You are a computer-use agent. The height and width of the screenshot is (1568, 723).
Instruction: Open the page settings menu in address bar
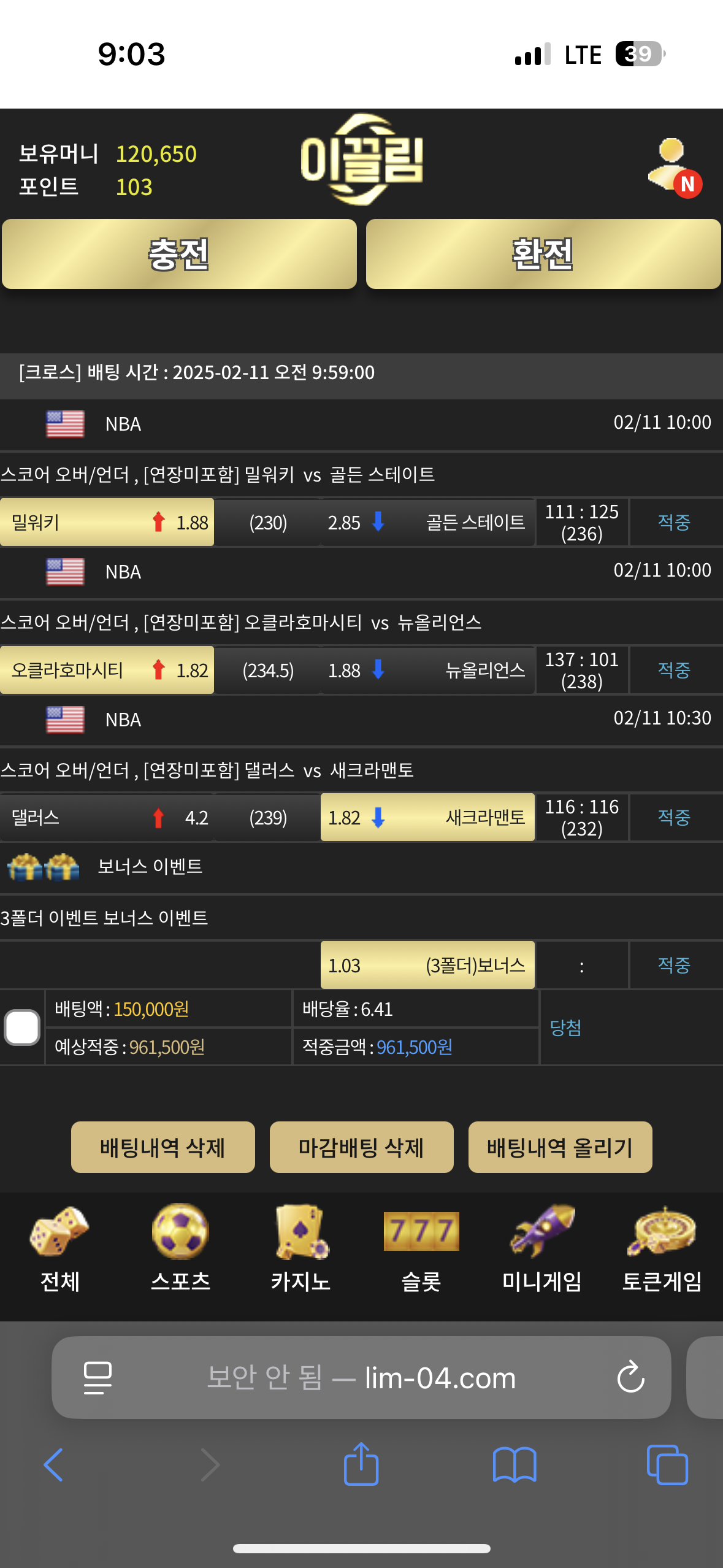click(x=98, y=1378)
